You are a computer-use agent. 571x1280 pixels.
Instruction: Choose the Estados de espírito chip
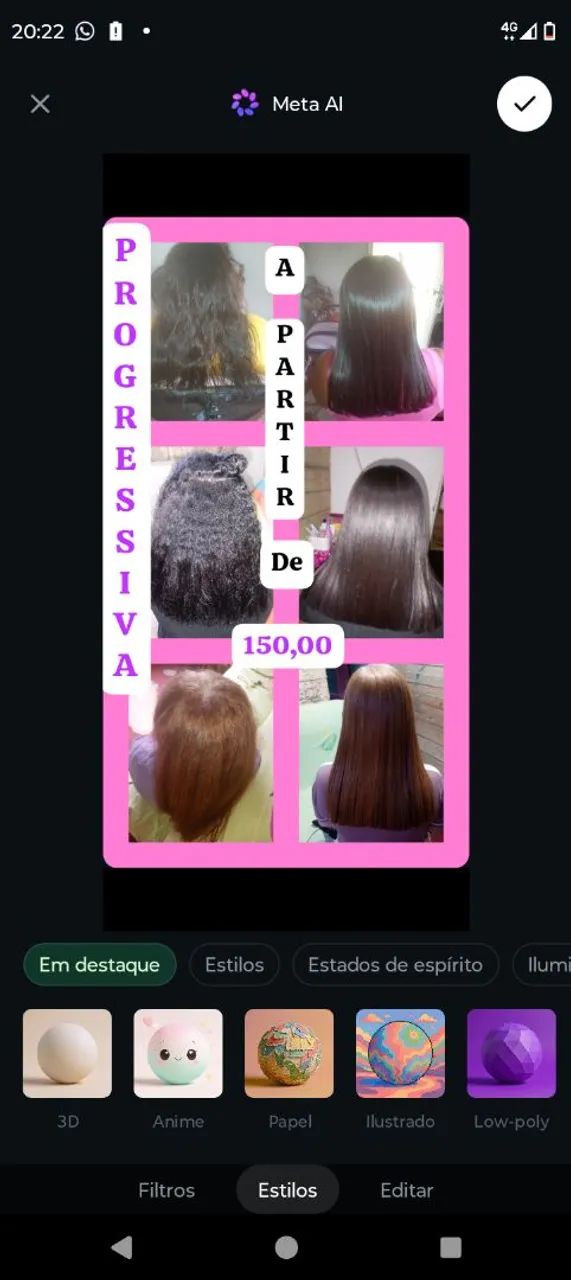click(395, 965)
